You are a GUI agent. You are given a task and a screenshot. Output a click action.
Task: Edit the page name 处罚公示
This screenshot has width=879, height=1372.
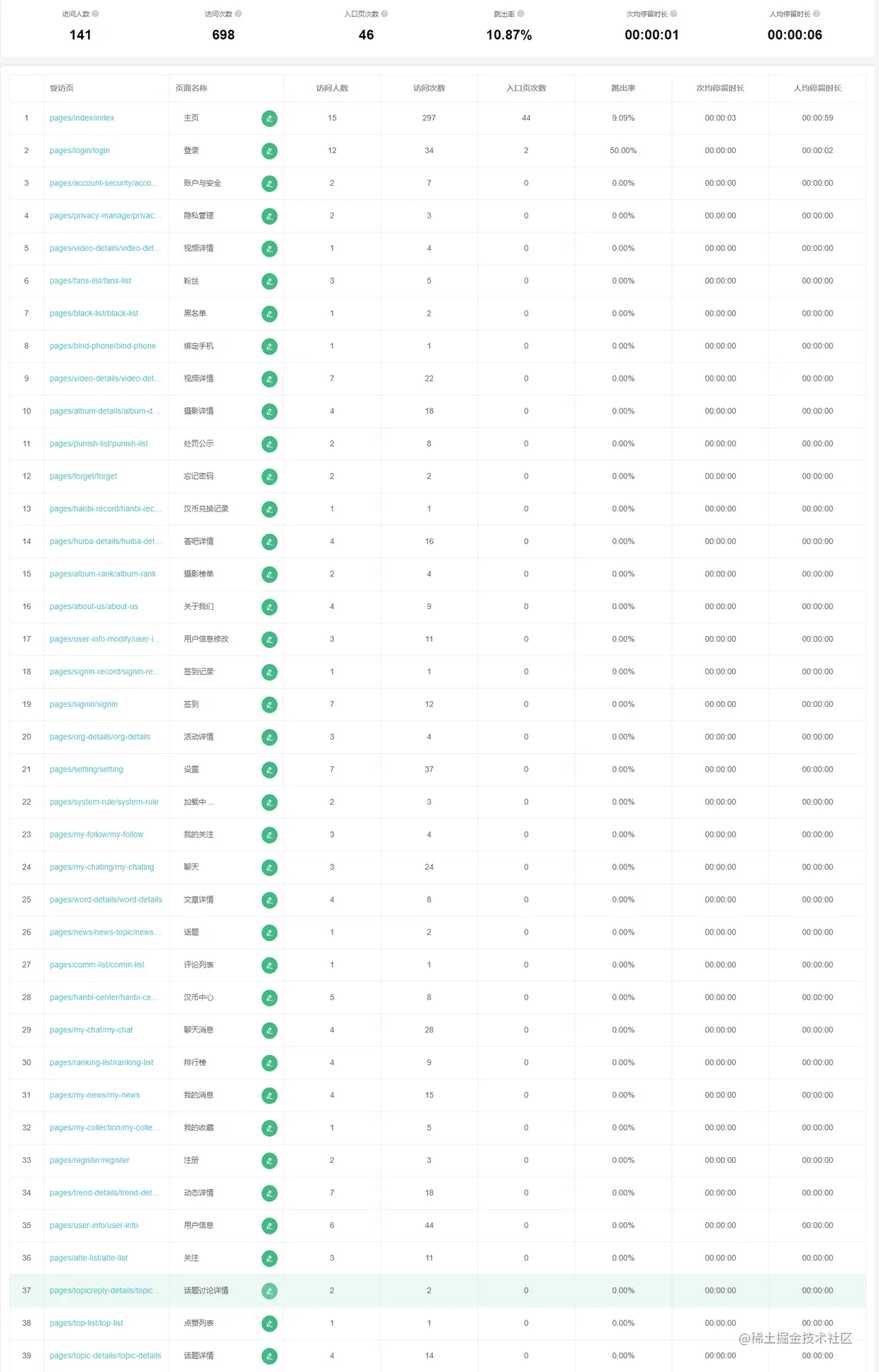click(x=269, y=444)
